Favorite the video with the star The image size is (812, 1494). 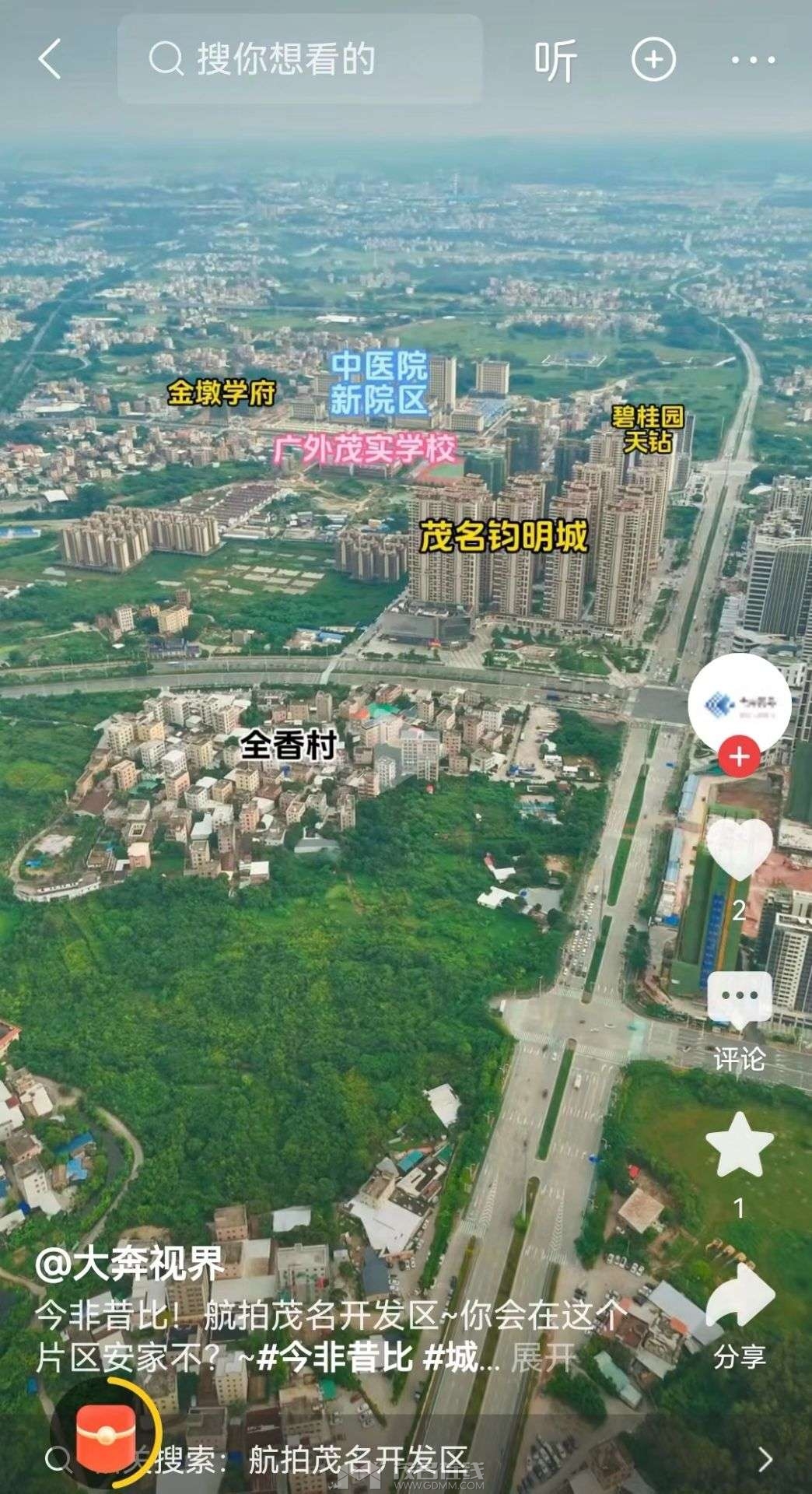pos(739,1145)
